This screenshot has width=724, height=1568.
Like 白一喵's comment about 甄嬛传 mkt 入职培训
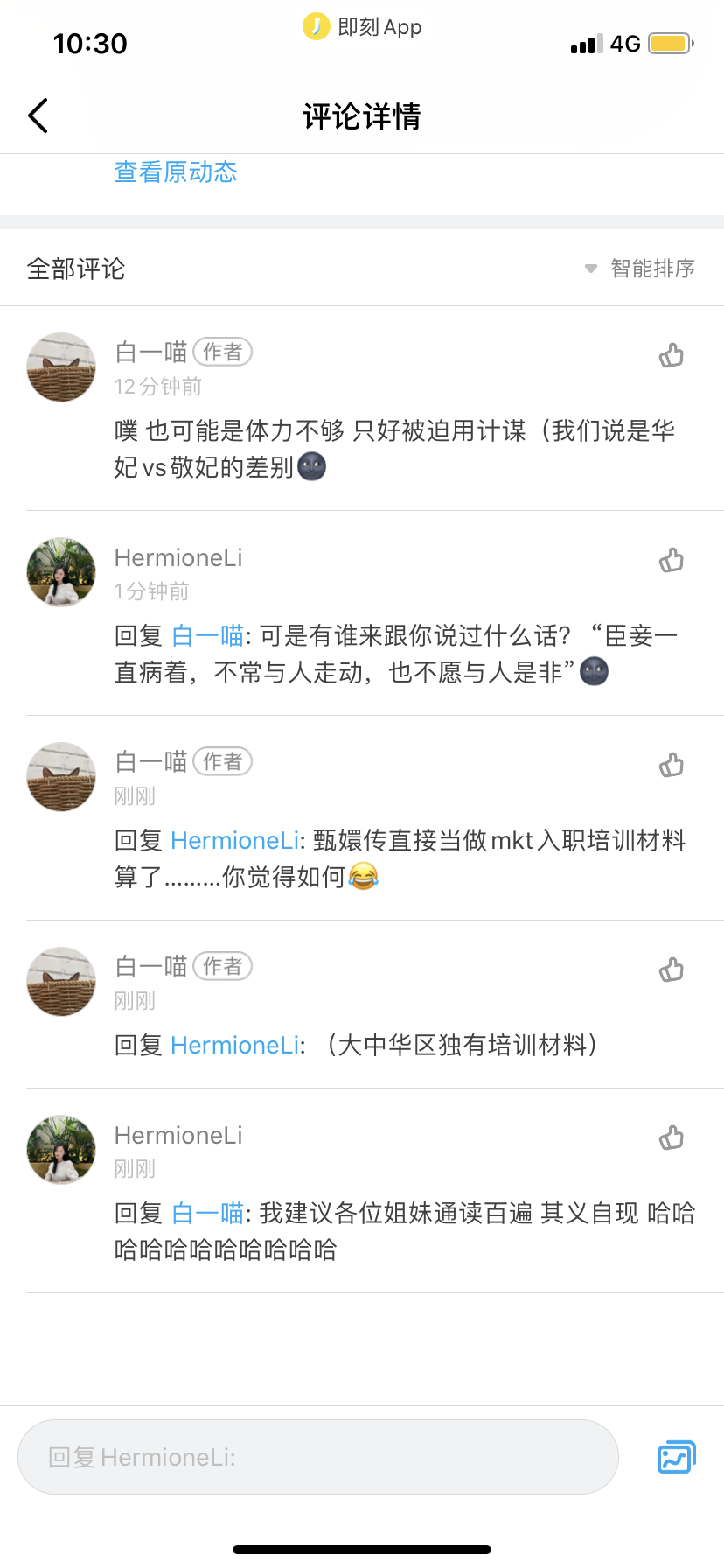coord(672,765)
